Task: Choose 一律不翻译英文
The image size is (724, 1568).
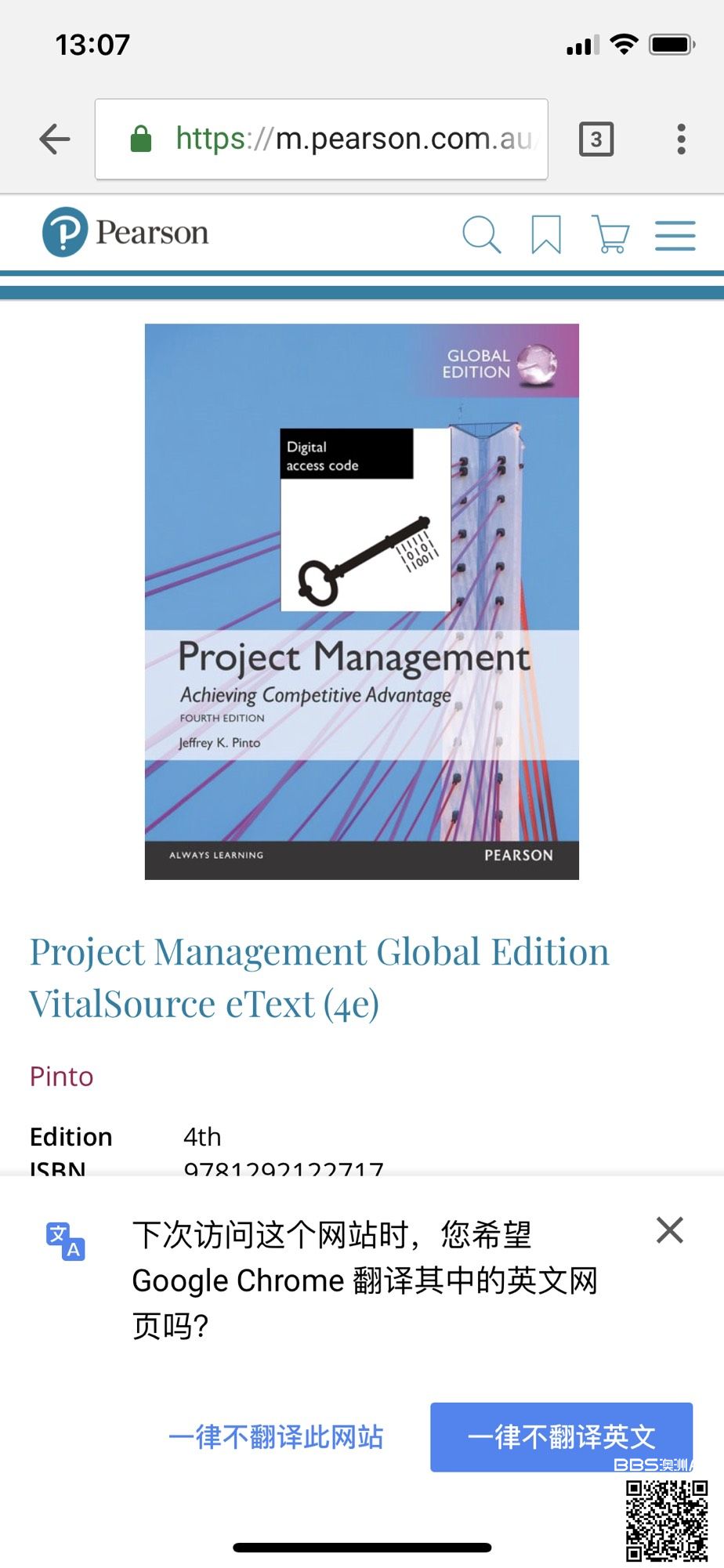Action: (x=561, y=1437)
